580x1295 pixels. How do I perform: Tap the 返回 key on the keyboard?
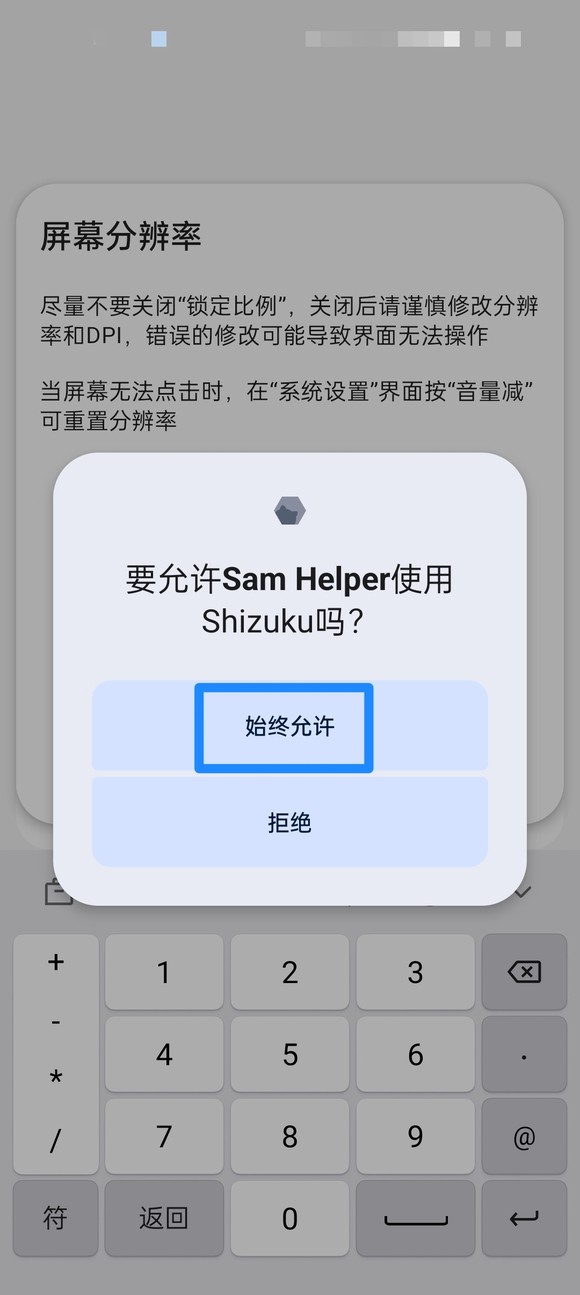pyautogui.click(x=164, y=1218)
